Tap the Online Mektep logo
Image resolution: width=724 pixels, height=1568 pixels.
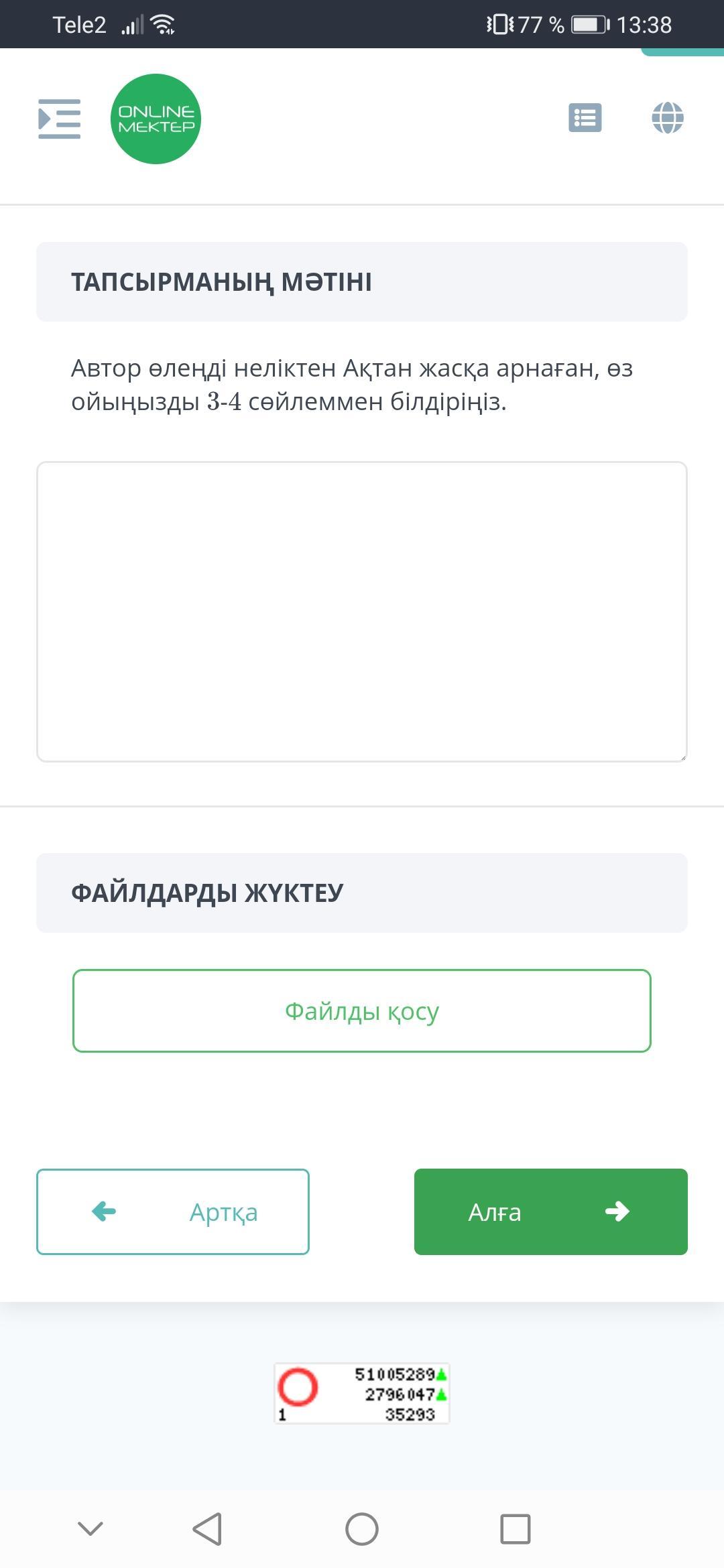coord(156,119)
